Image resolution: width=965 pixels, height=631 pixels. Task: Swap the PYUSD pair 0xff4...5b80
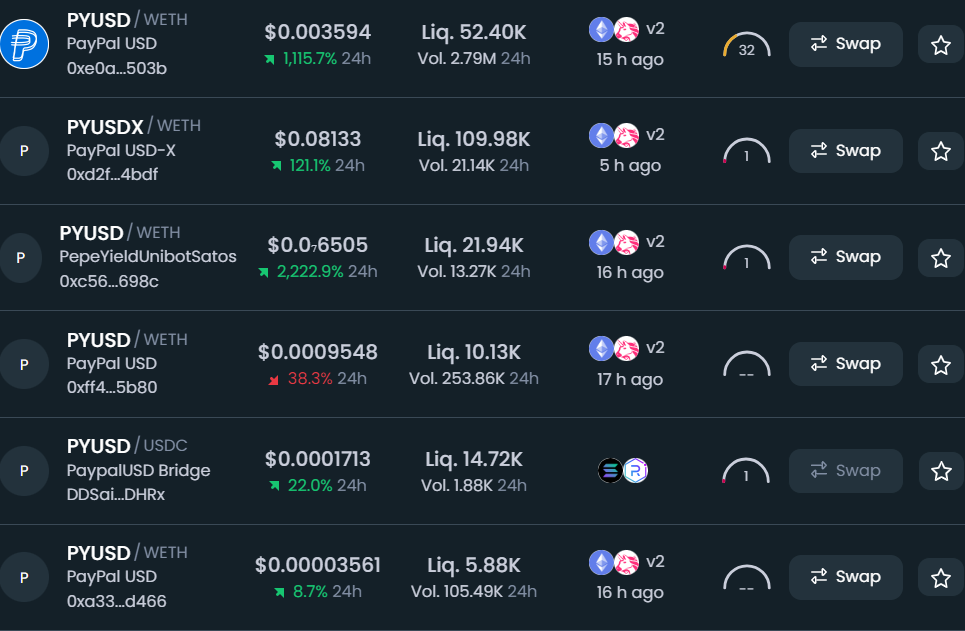[x=845, y=364]
